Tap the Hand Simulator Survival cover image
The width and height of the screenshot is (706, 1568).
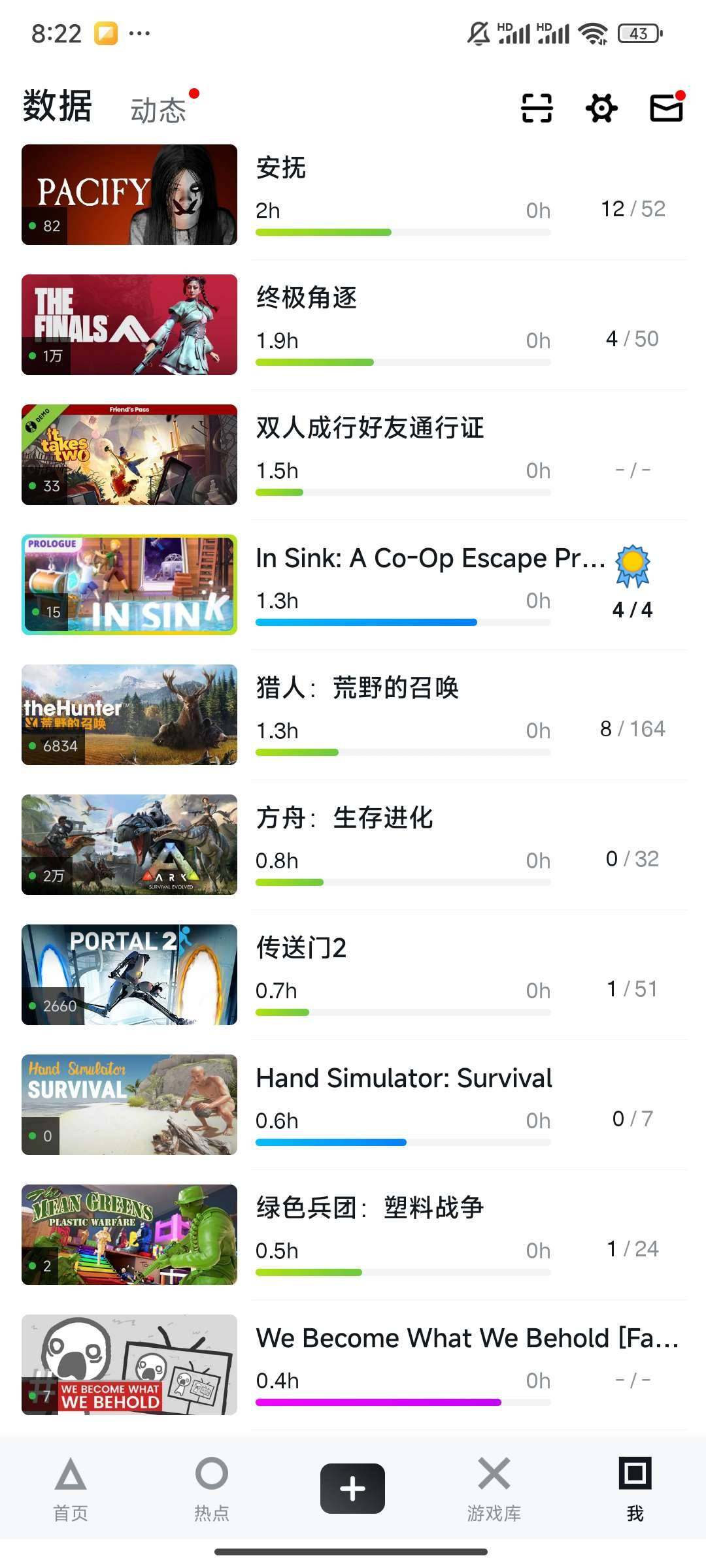pyautogui.click(x=129, y=1105)
